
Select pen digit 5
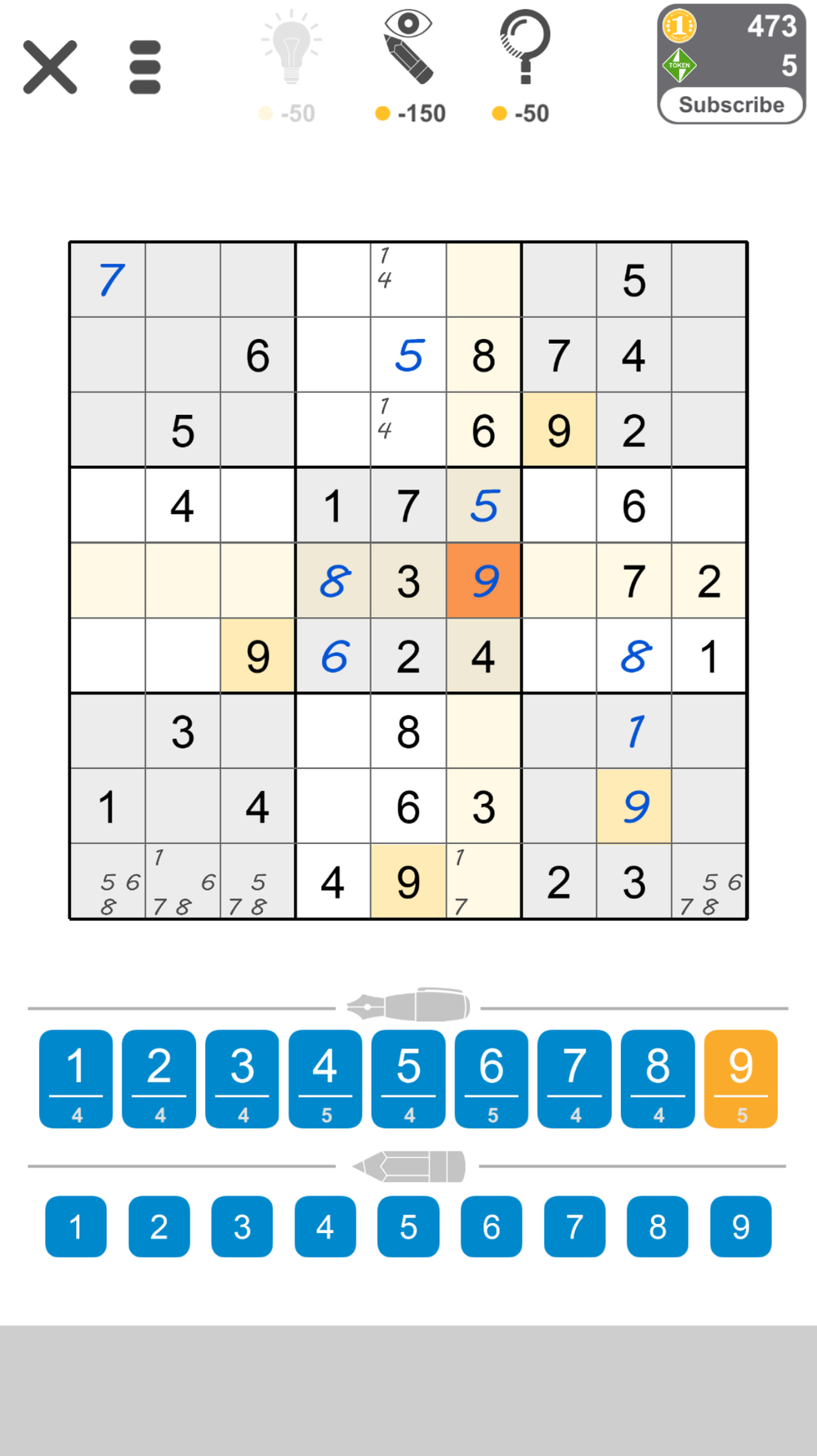click(x=408, y=1078)
